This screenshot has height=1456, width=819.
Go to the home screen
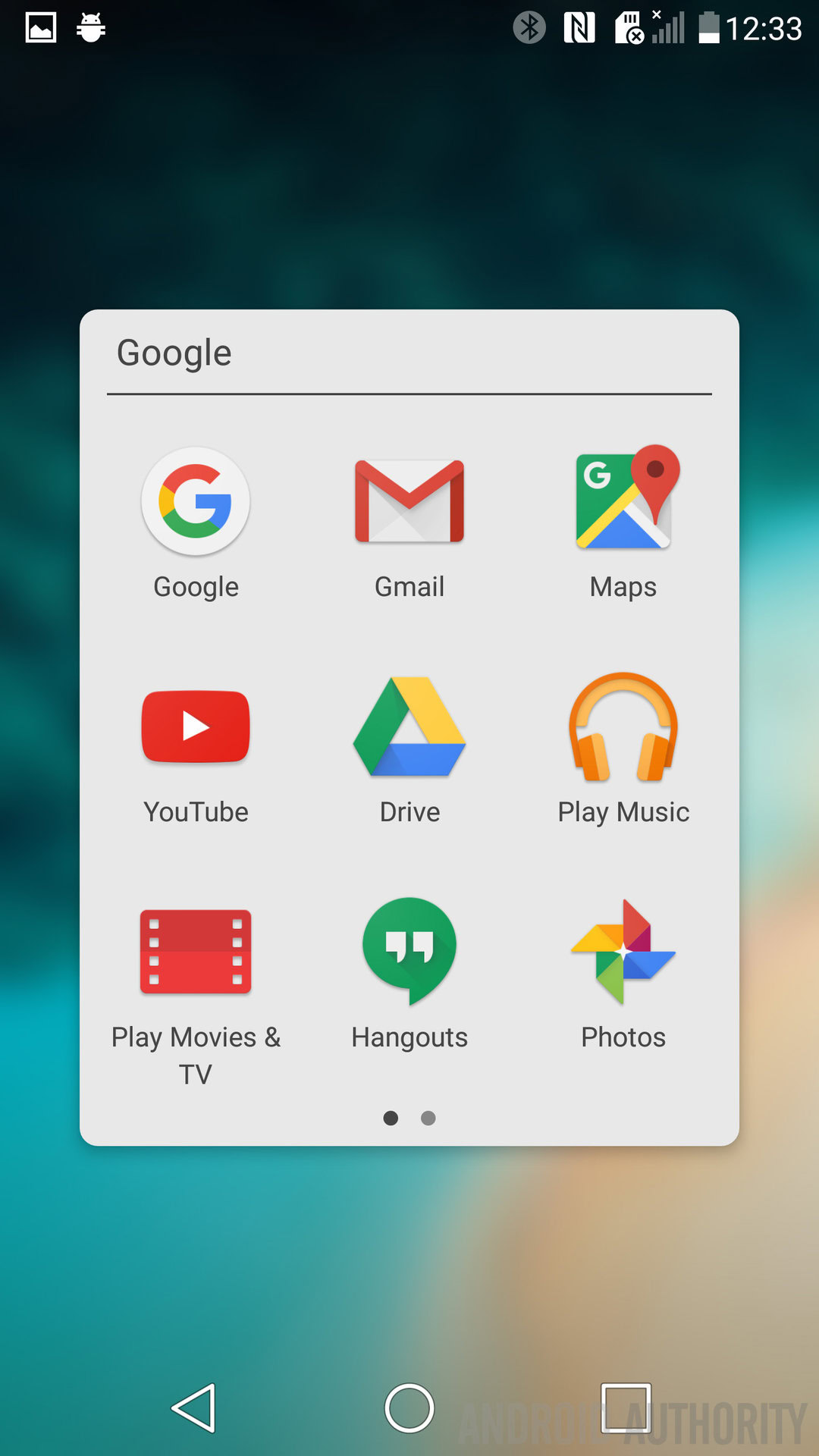409,1408
